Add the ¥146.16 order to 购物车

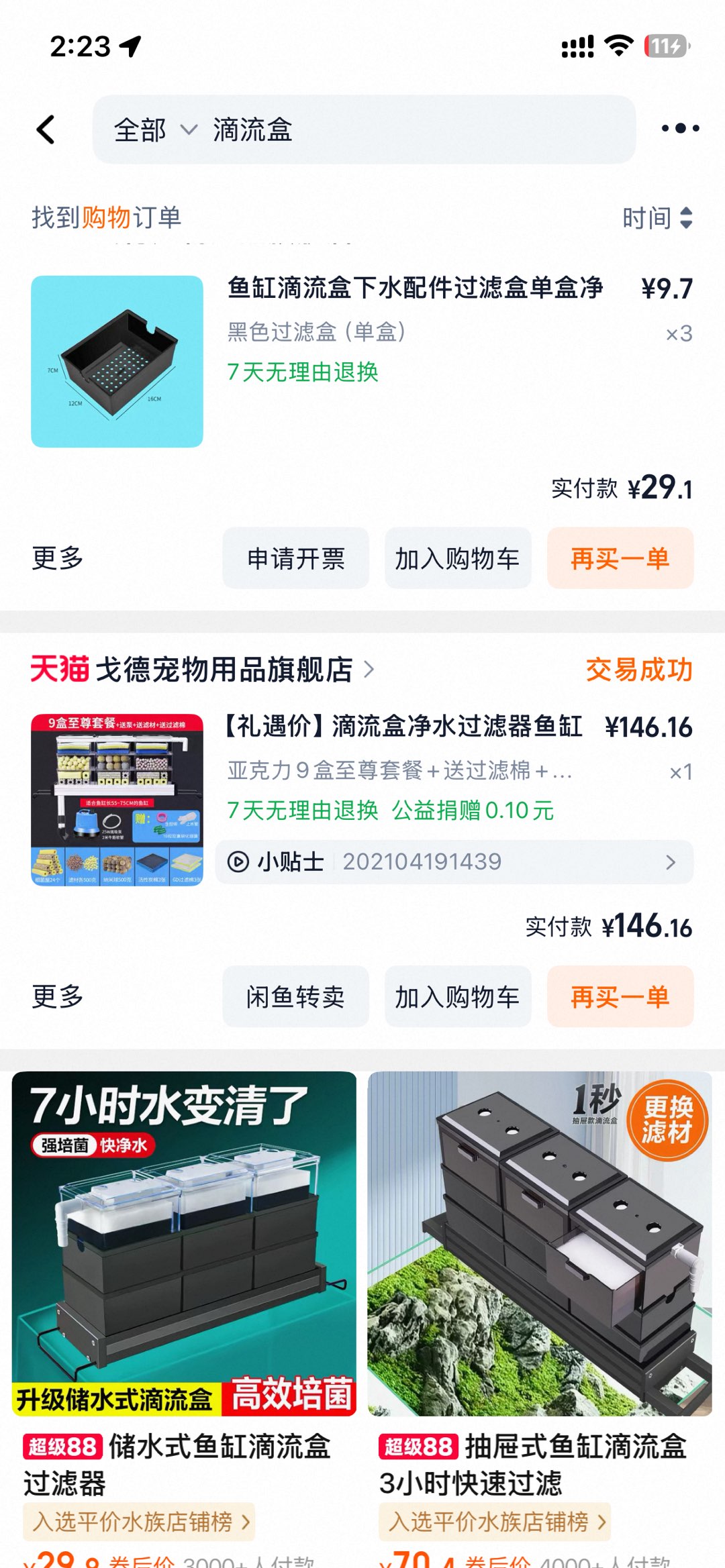(x=457, y=997)
